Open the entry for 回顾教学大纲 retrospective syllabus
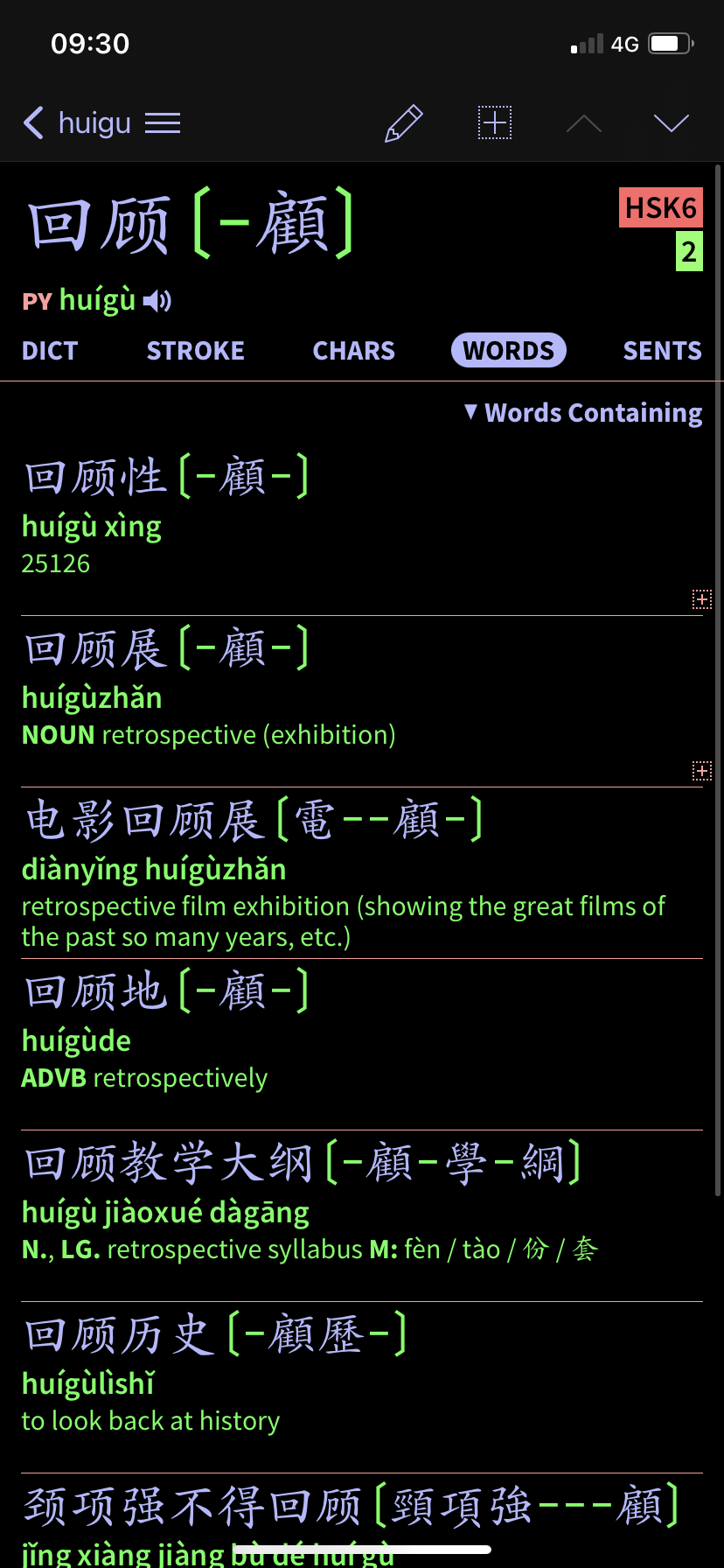This screenshot has width=724, height=1568. (362, 1216)
